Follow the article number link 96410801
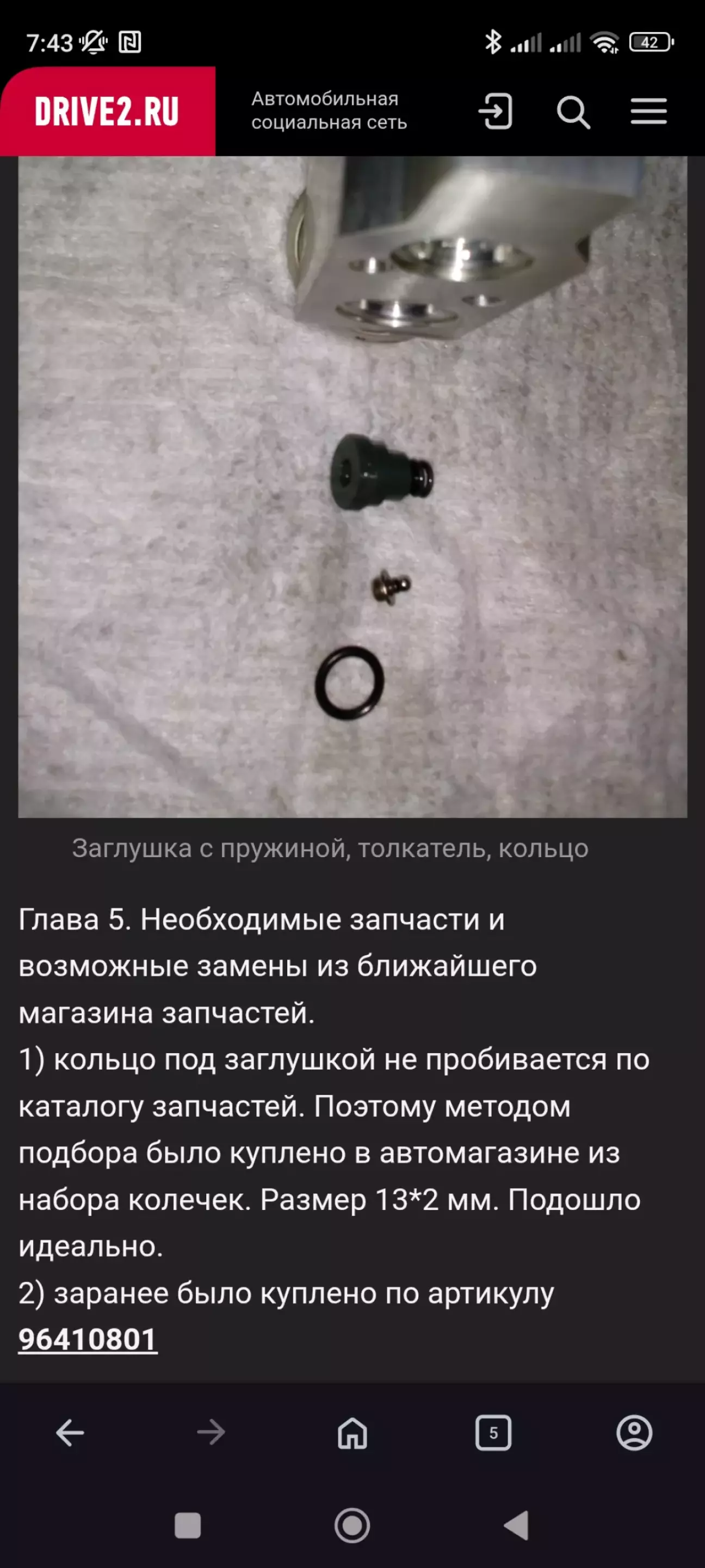 coord(88,1338)
